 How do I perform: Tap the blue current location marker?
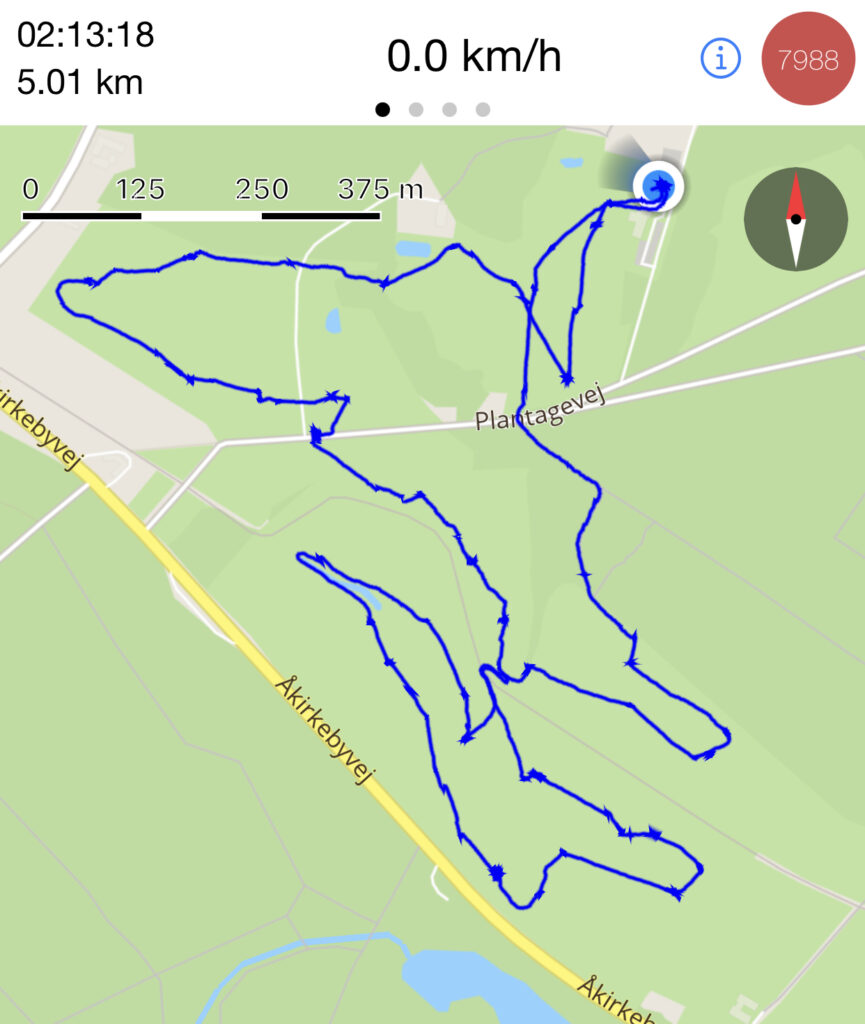657,186
